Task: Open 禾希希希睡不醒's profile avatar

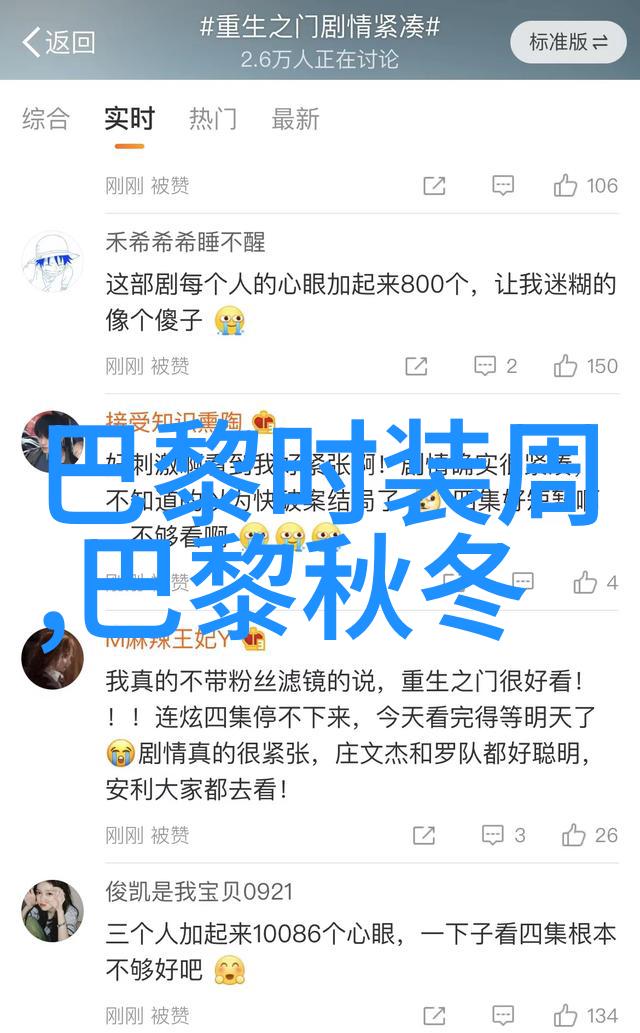Action: coord(52,262)
